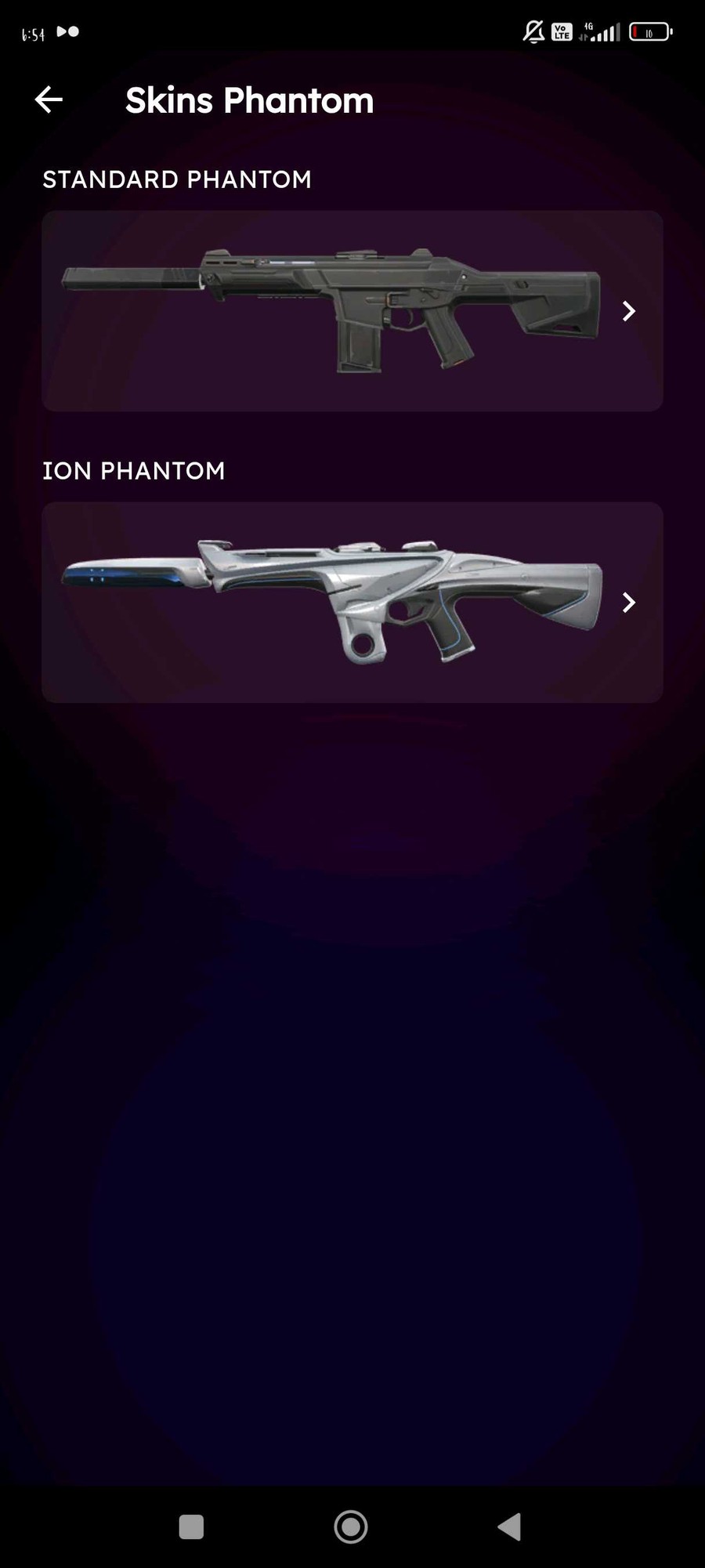Tap the system home button
Viewport: 705px width, 1568px height.
pos(351,1526)
